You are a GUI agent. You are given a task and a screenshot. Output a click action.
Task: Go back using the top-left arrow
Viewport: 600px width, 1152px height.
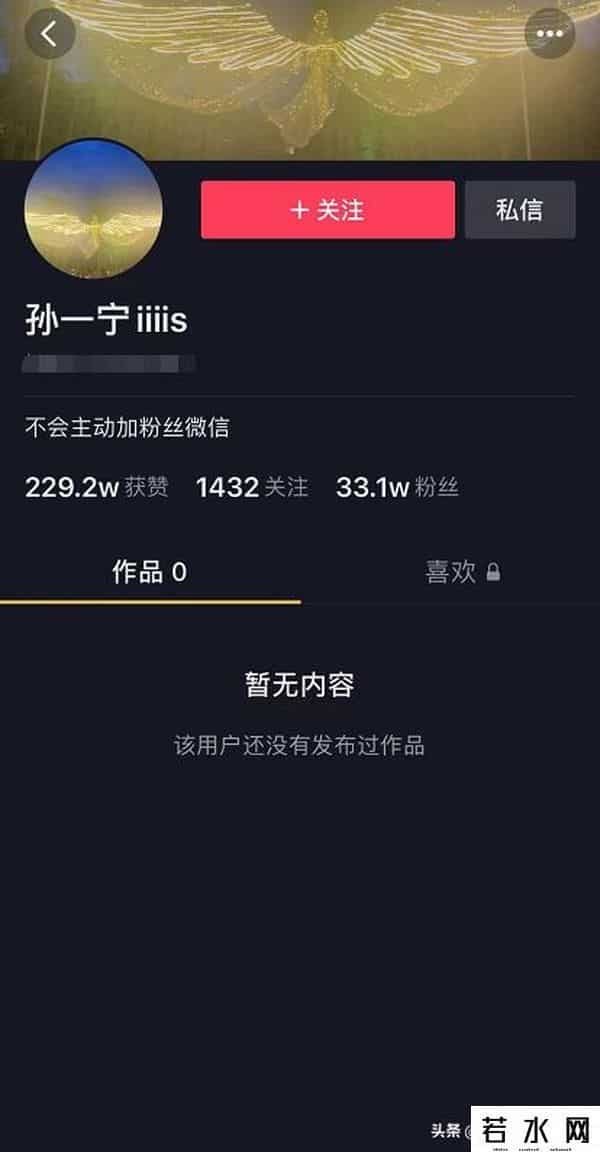pyautogui.click(x=49, y=34)
